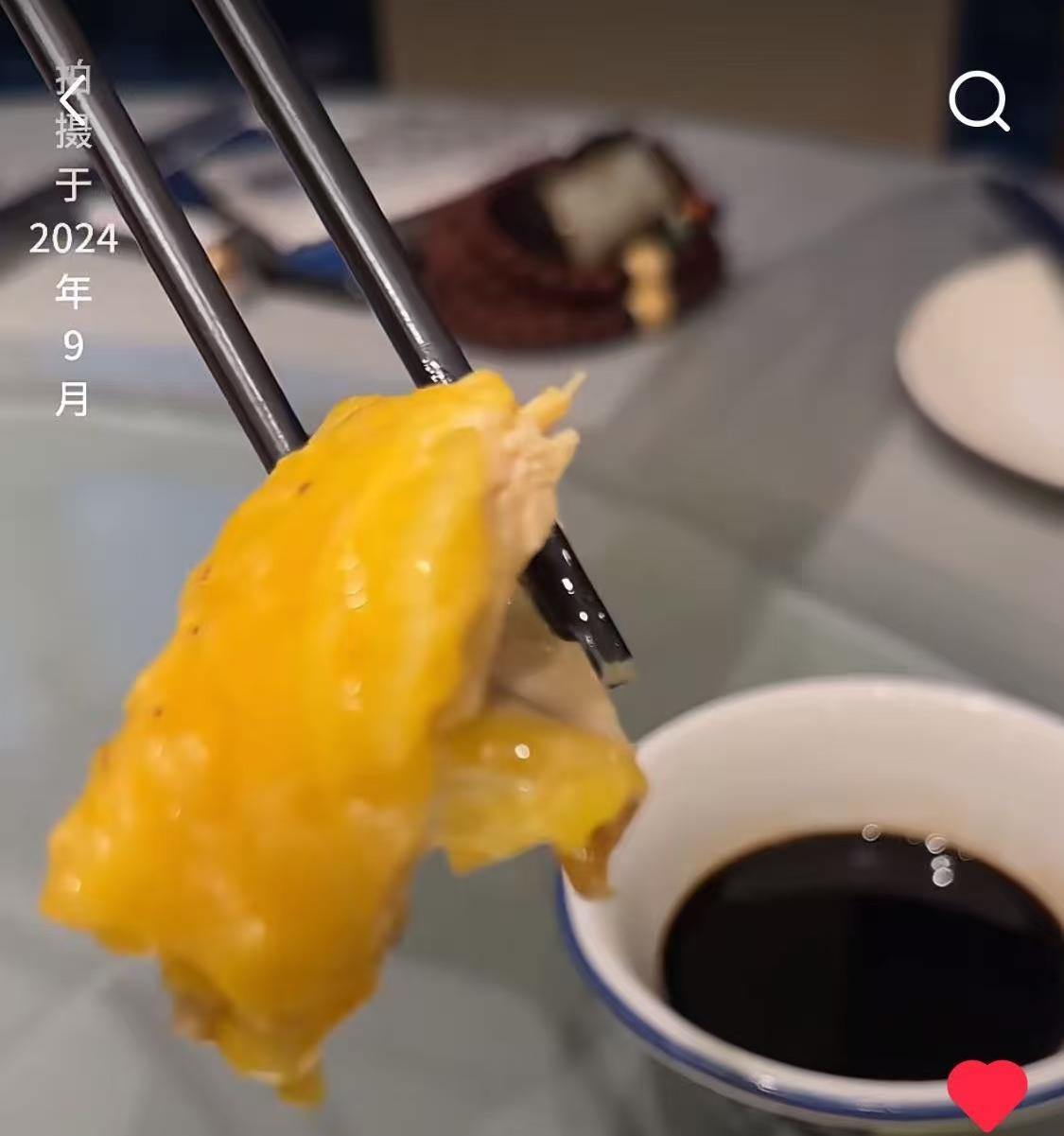
Task: Open search with the magnifier icon
Action: tap(978, 100)
